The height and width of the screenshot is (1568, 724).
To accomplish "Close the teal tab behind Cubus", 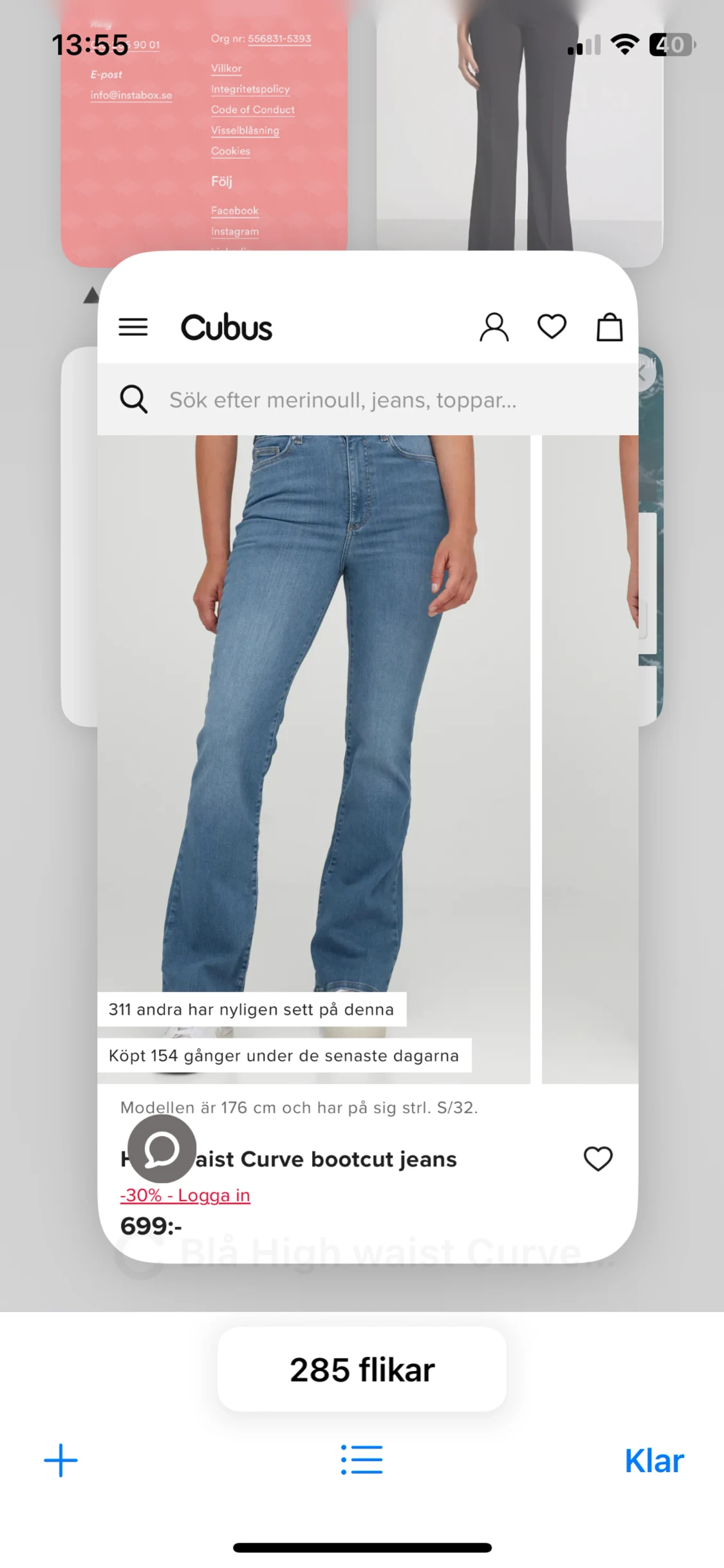I will pos(642,373).
